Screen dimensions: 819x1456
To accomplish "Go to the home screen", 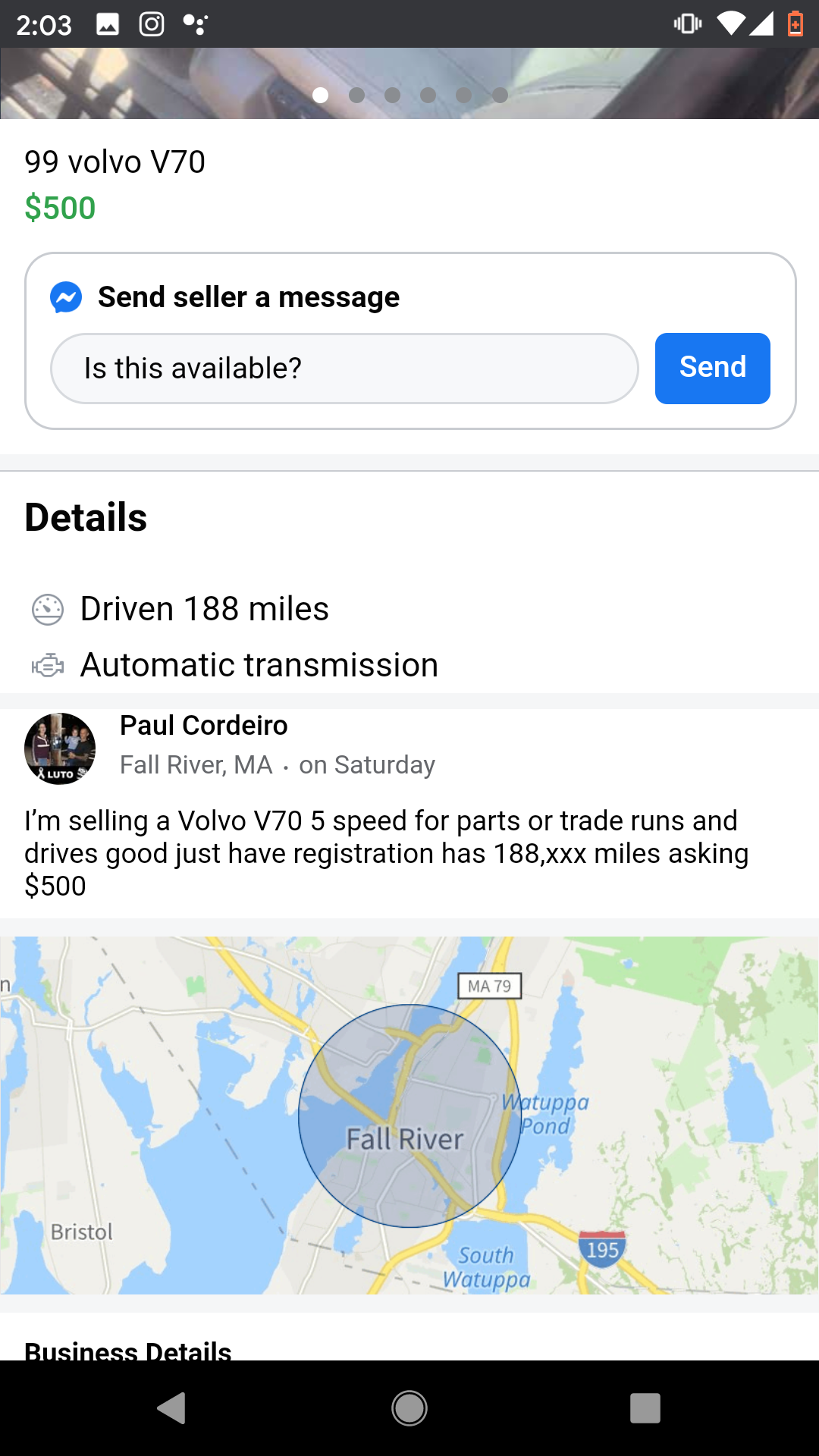I will coord(409,1408).
